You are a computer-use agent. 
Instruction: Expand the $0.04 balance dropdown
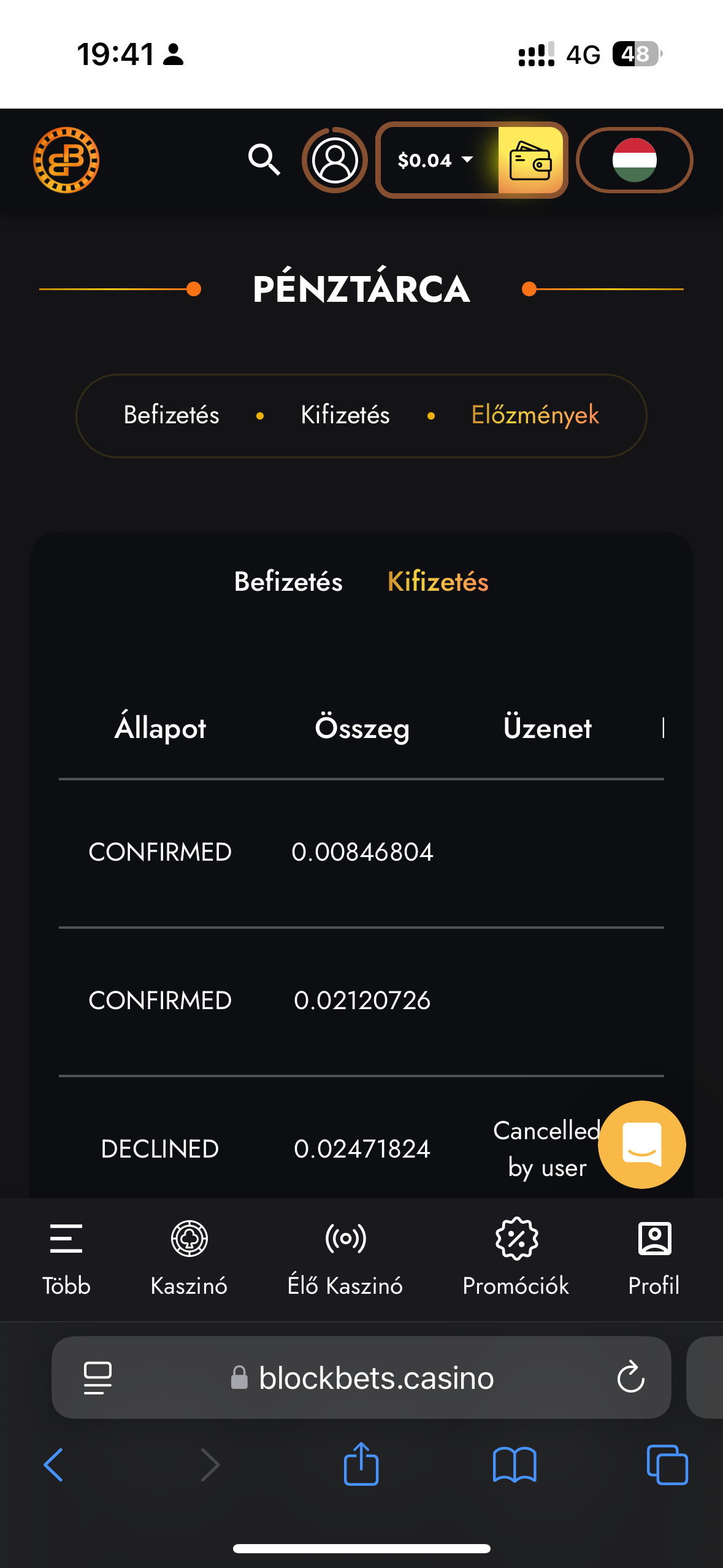435,160
